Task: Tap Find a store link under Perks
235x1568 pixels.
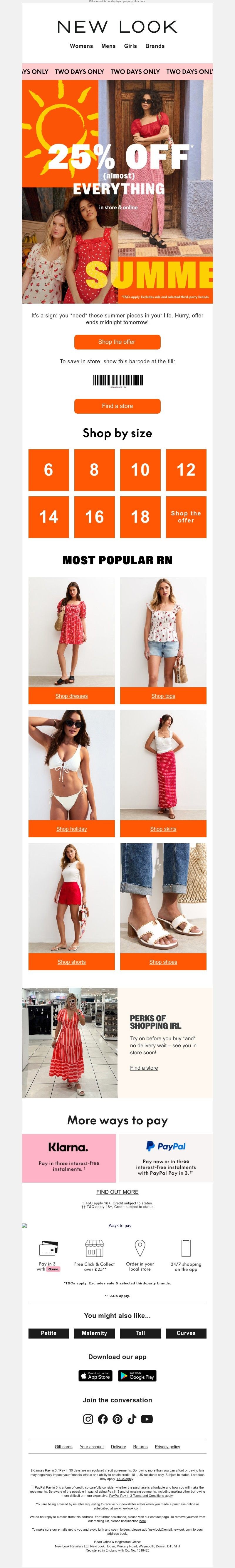Action: point(144,1068)
